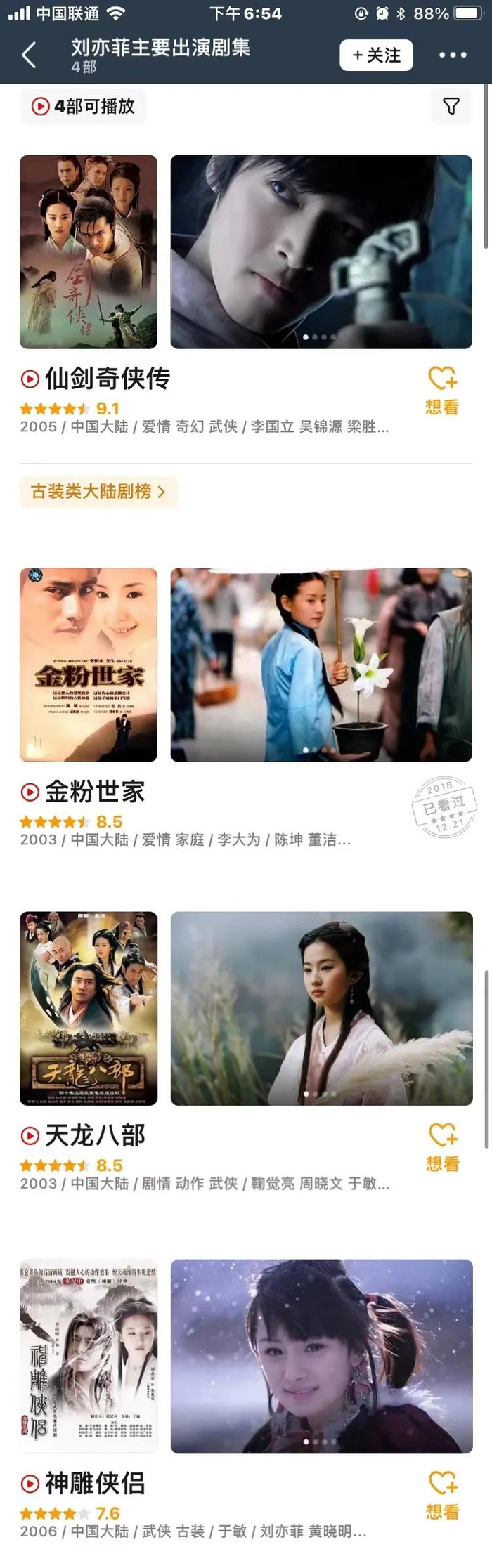Open the 天龙八部 poster
492x1568 pixels.
[89, 1008]
